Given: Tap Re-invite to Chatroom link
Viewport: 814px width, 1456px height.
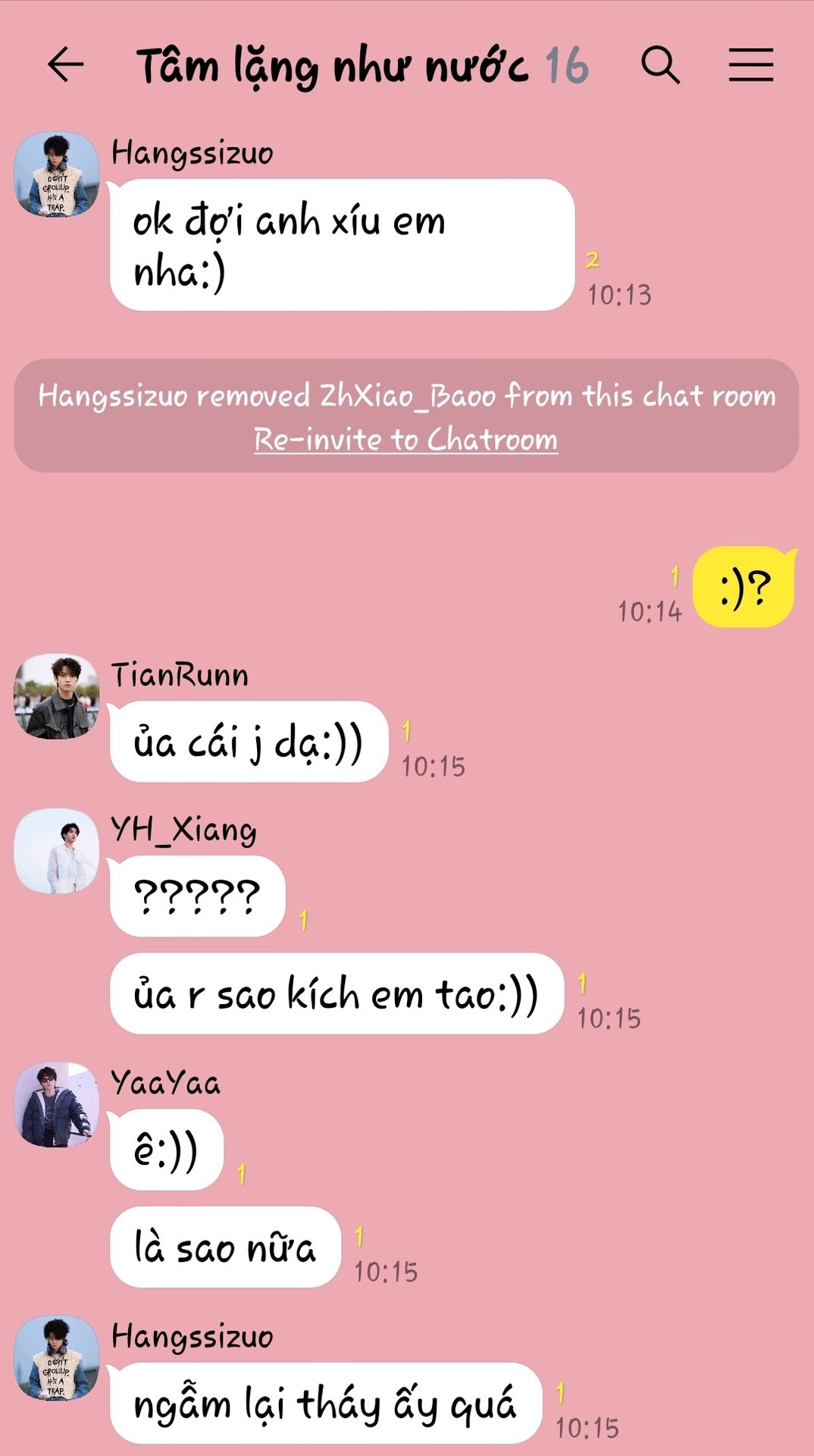Looking at the screenshot, I should coord(405,440).
